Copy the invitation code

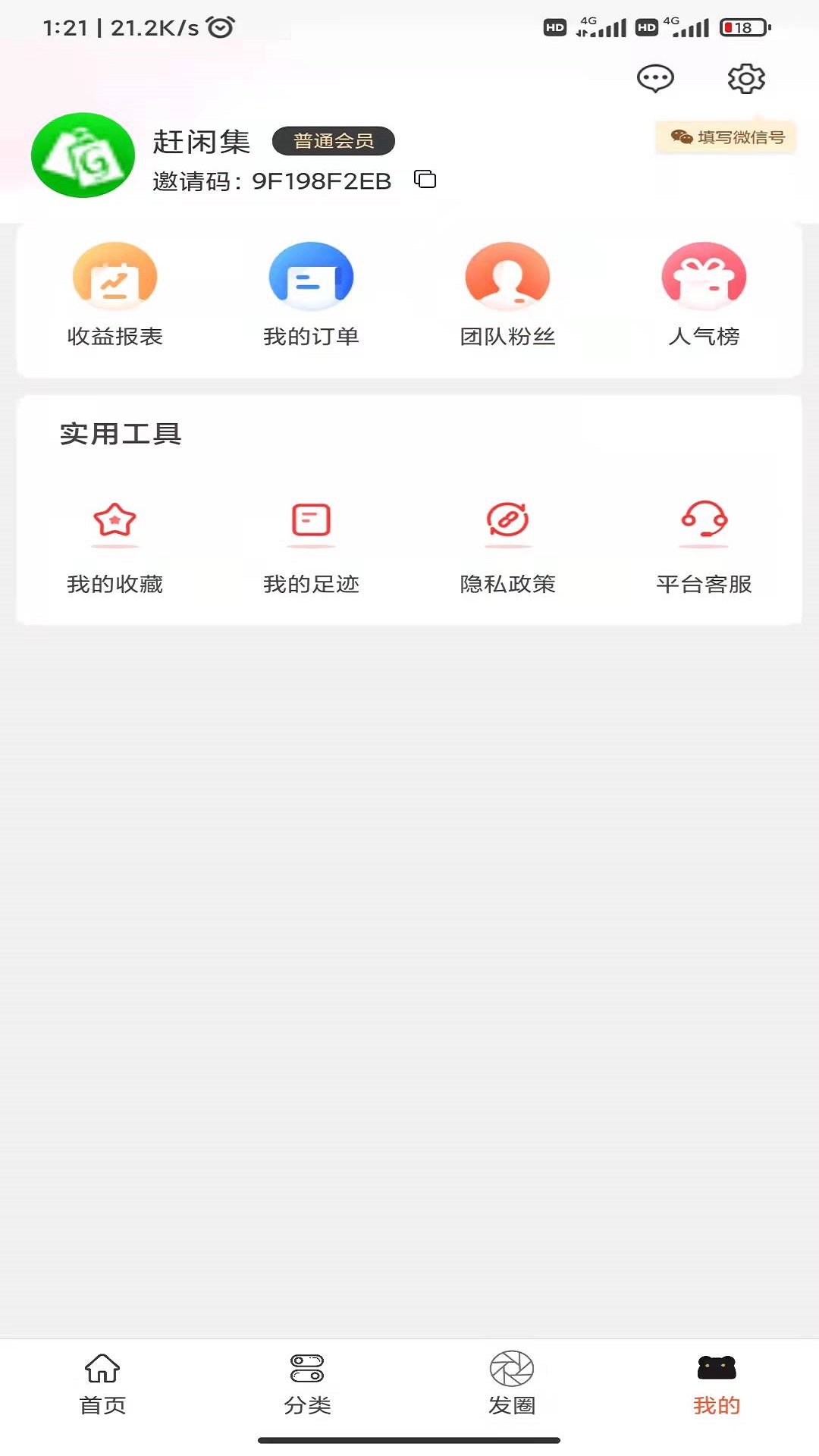425,180
